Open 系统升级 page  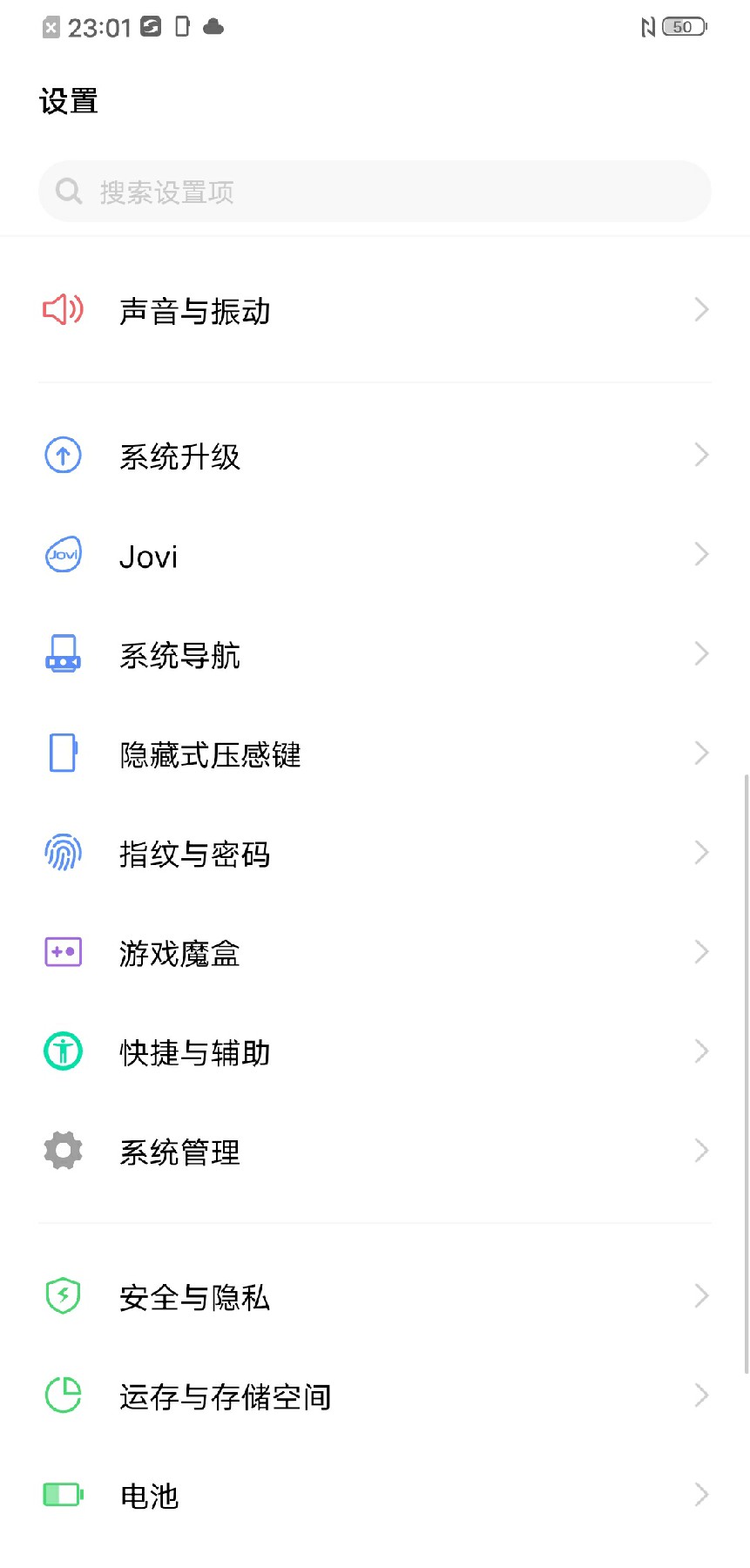pos(375,456)
